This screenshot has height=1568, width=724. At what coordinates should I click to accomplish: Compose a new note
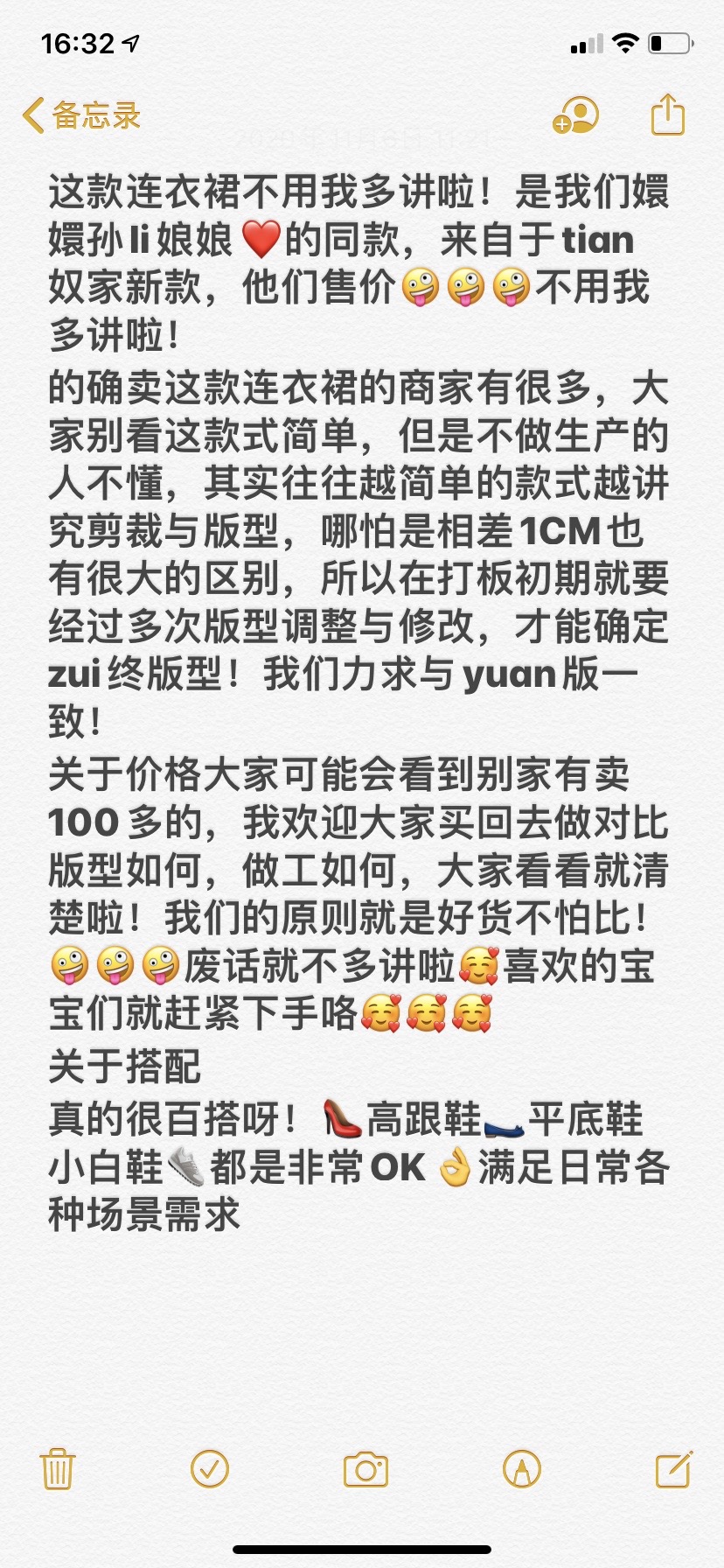point(674,1469)
